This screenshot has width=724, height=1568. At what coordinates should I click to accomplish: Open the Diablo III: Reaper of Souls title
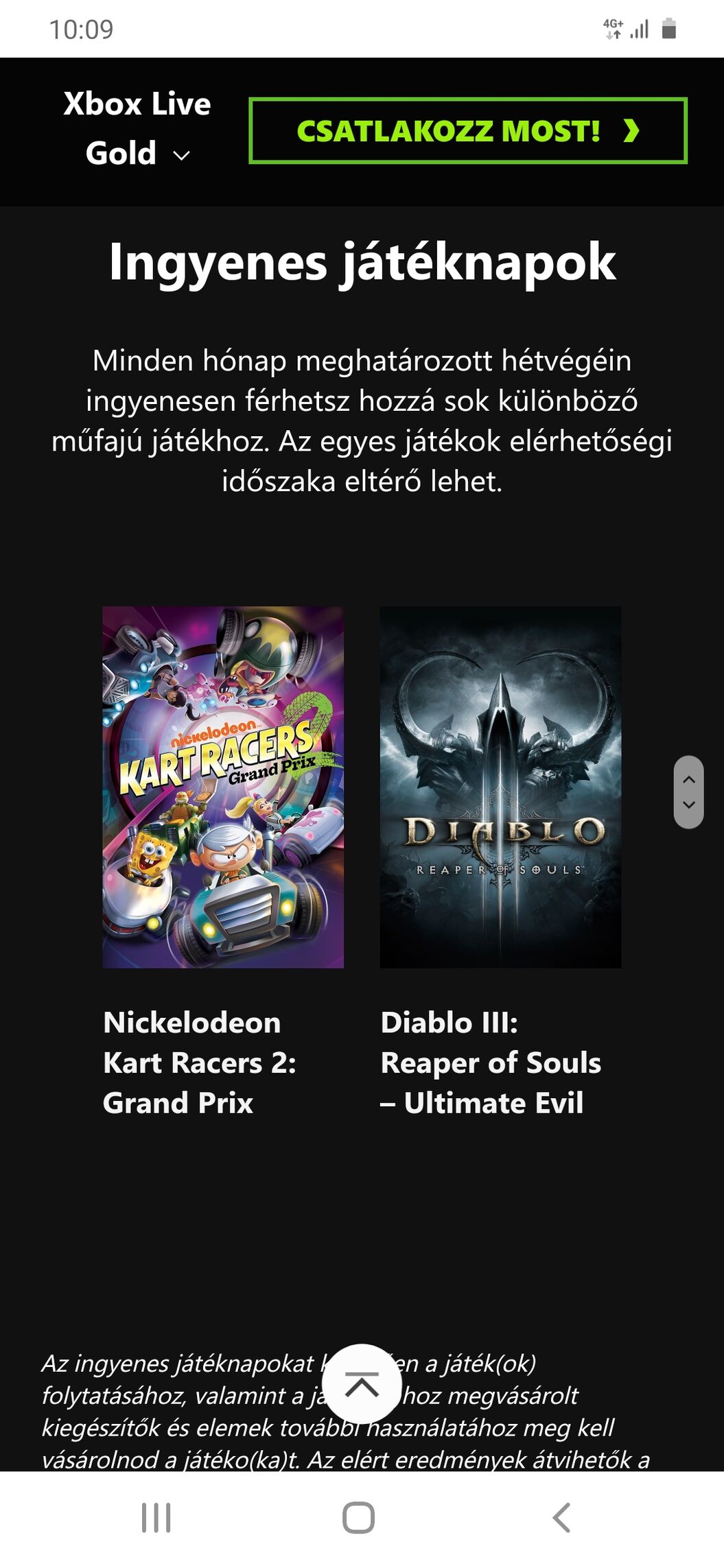(x=490, y=1062)
